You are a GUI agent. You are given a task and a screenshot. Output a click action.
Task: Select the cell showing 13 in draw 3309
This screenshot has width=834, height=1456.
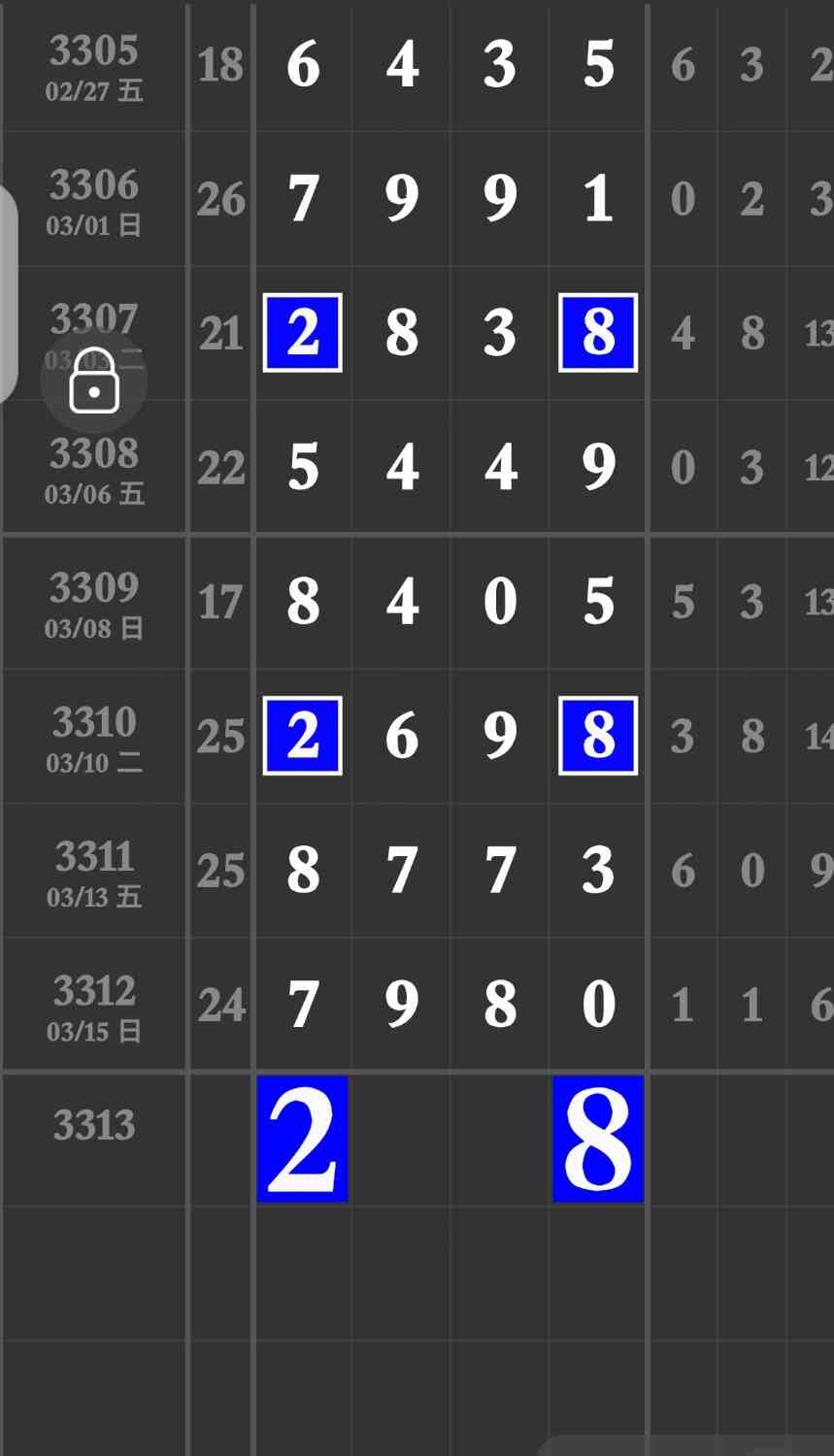coord(820,602)
